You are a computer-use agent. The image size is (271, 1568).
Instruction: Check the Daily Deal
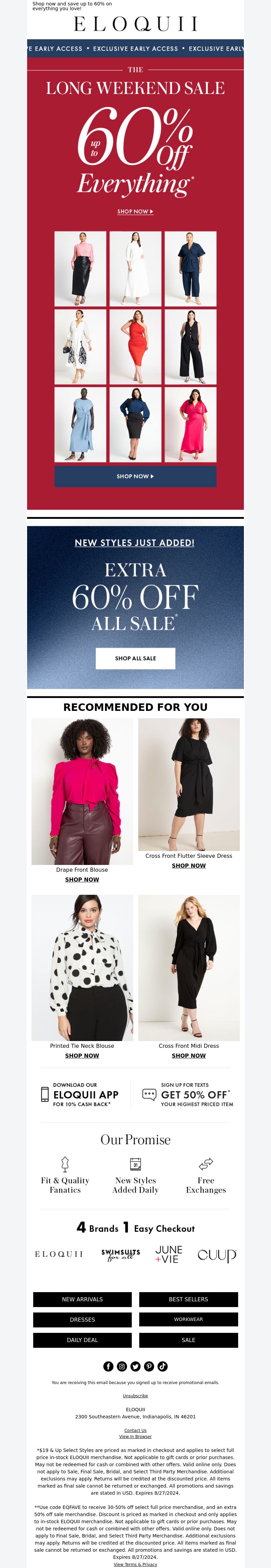[x=82, y=1340]
